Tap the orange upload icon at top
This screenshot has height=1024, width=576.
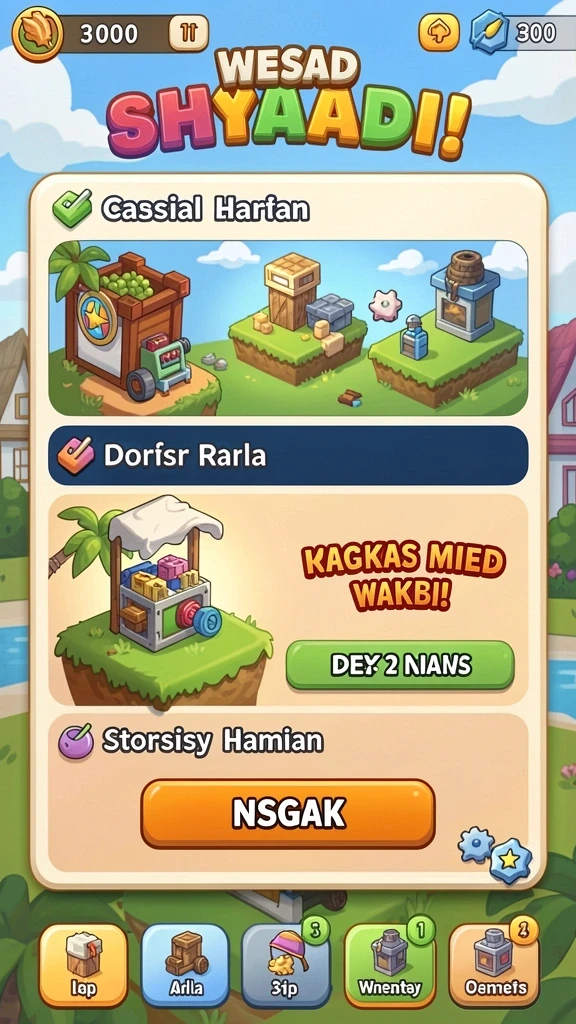tap(439, 32)
